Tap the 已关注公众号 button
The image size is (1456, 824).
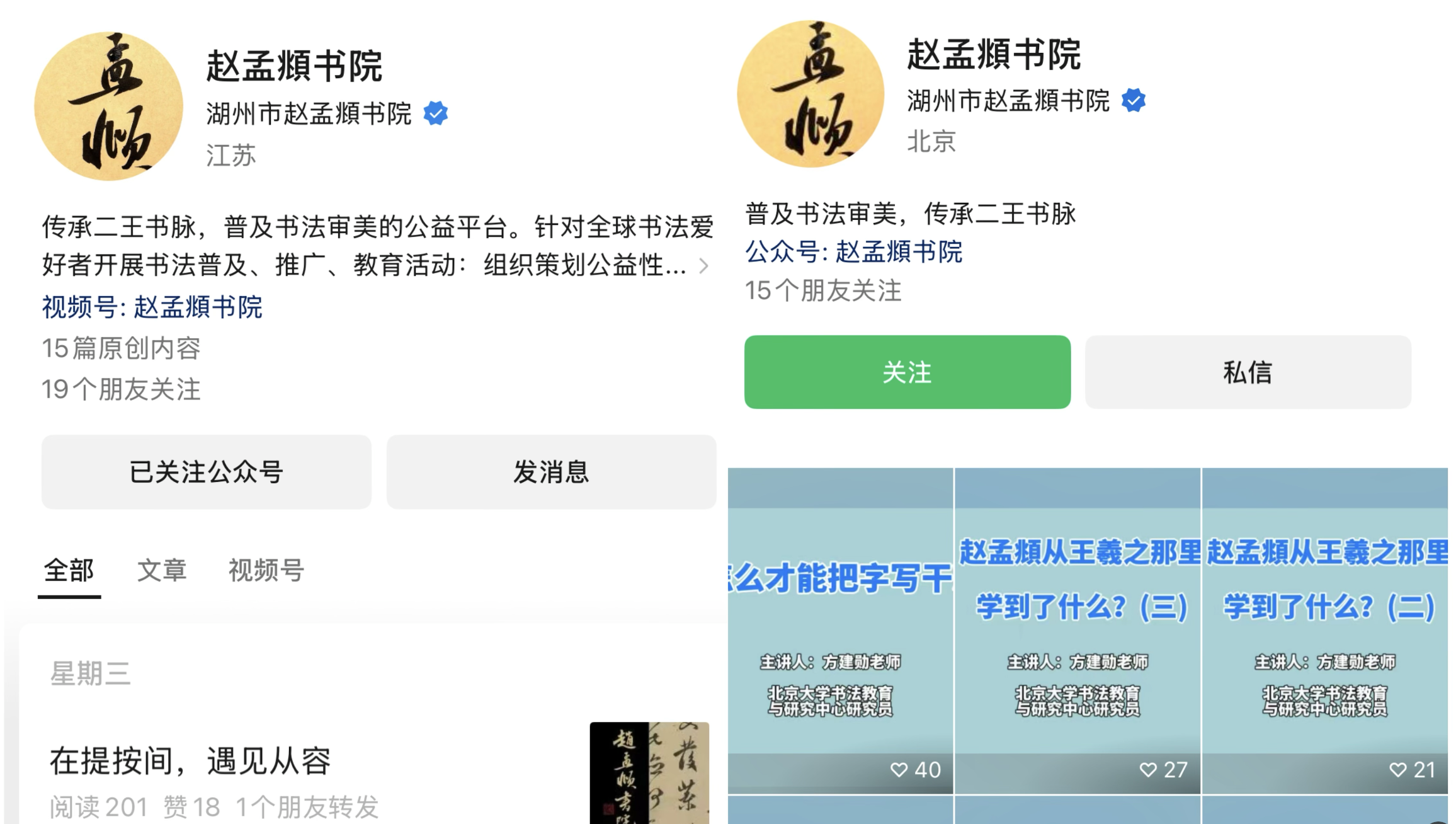click(x=206, y=472)
